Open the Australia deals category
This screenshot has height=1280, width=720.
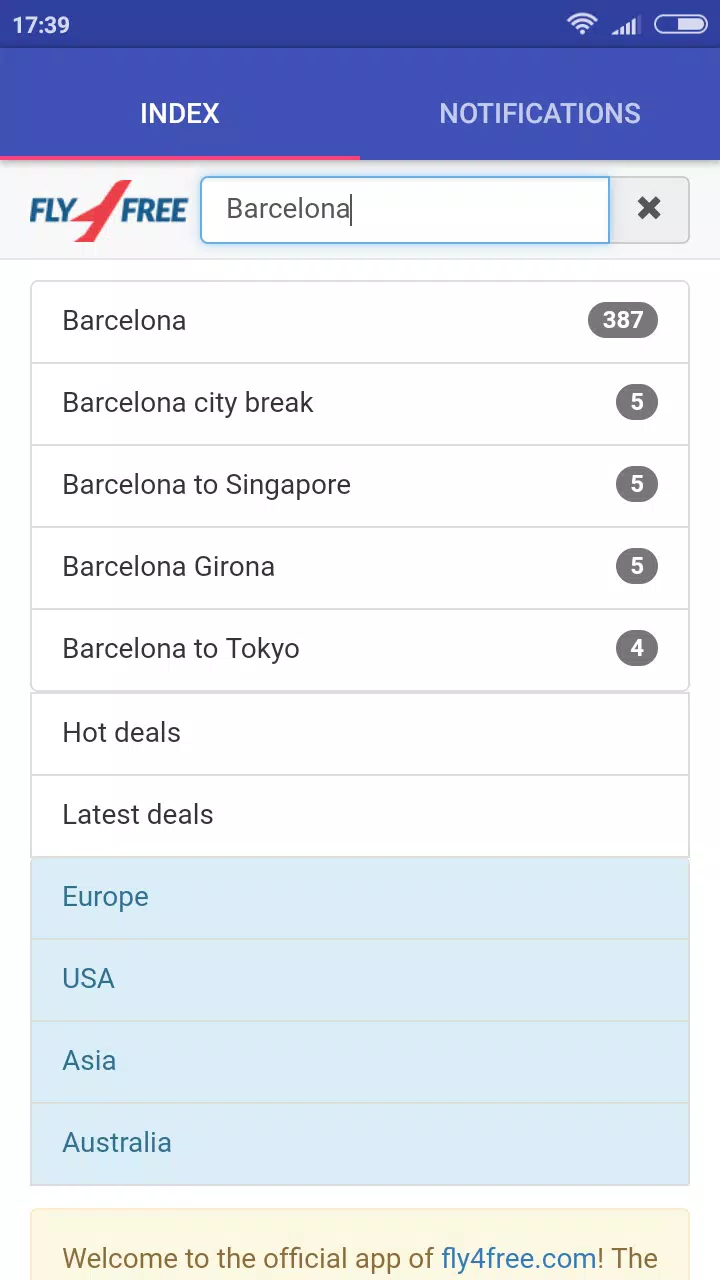tap(360, 1143)
